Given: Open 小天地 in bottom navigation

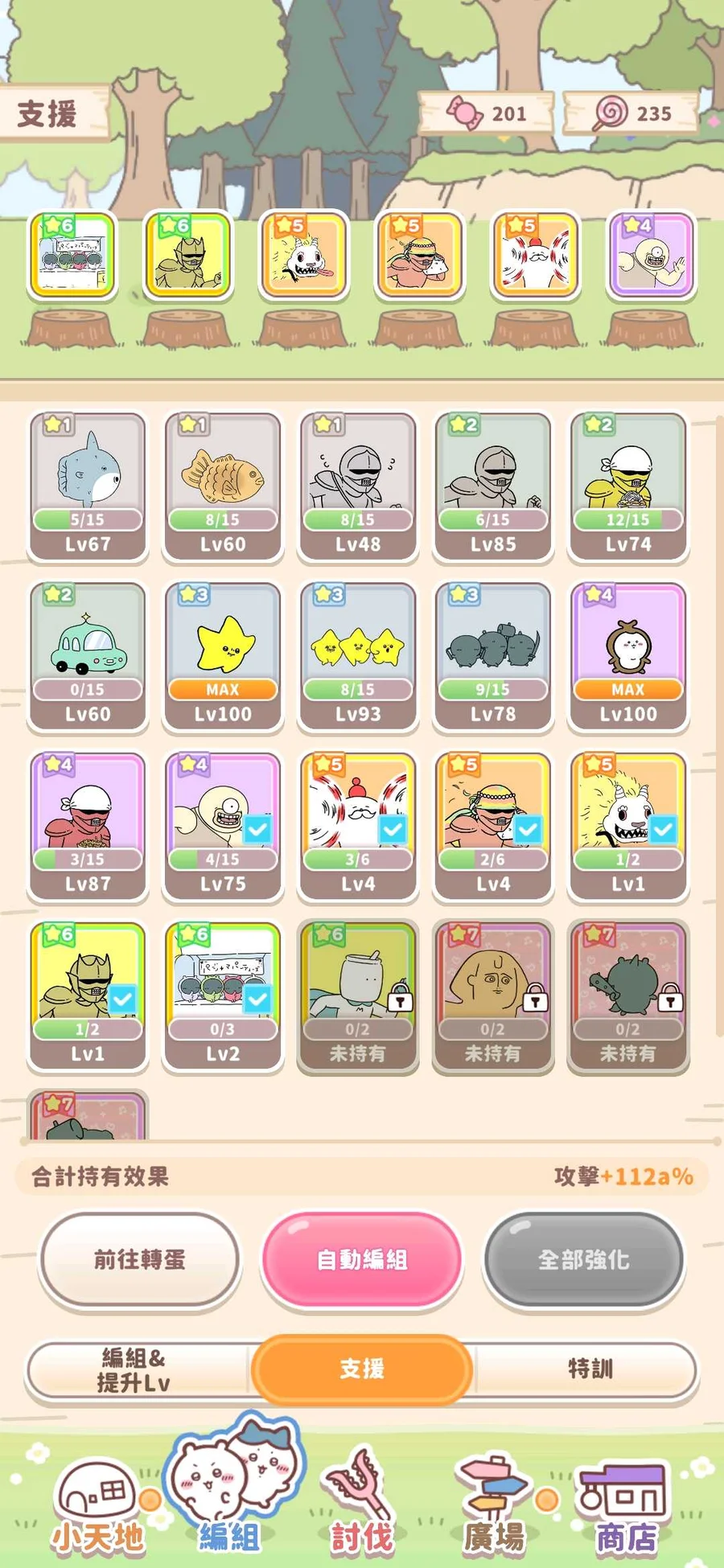Looking at the screenshot, I should point(97,1507).
